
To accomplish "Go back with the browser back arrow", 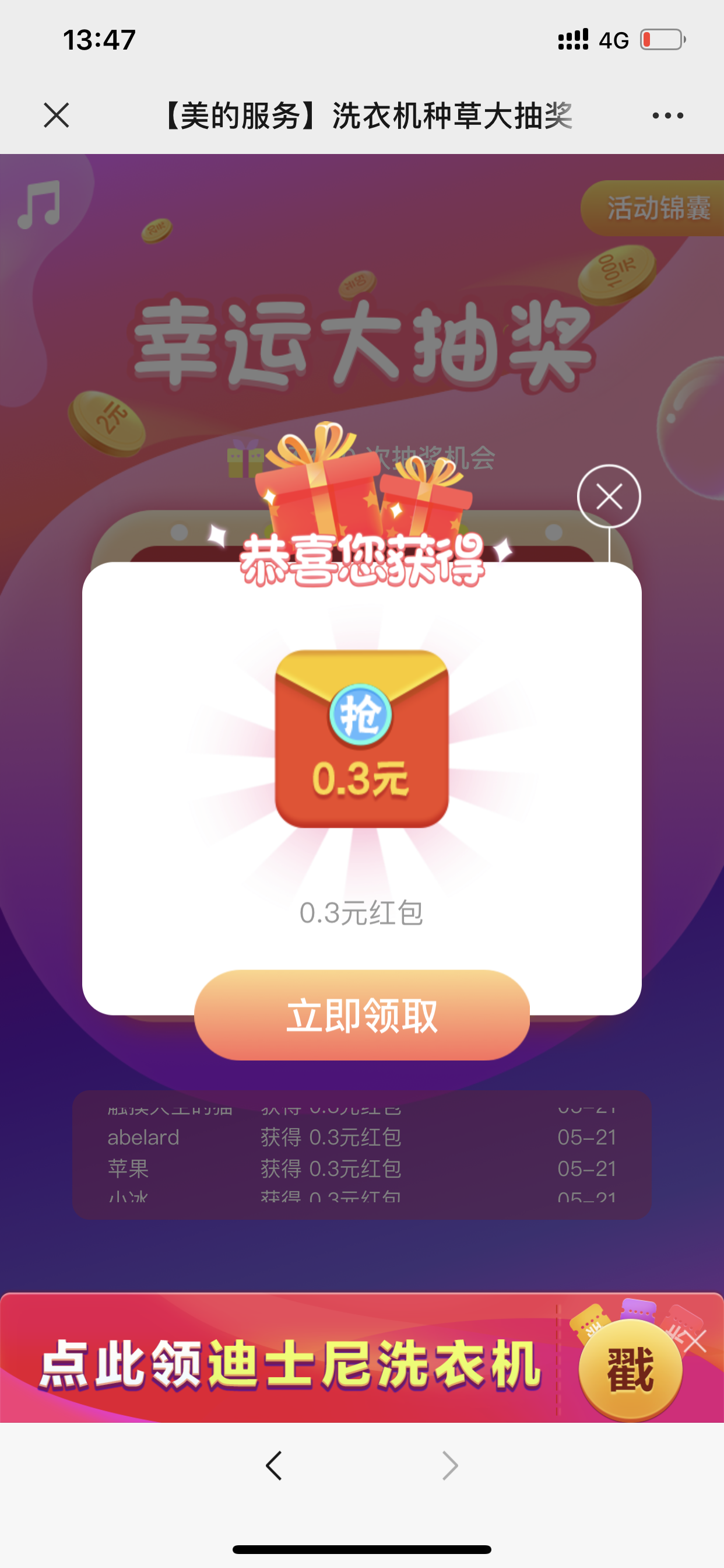I will coord(274,1465).
